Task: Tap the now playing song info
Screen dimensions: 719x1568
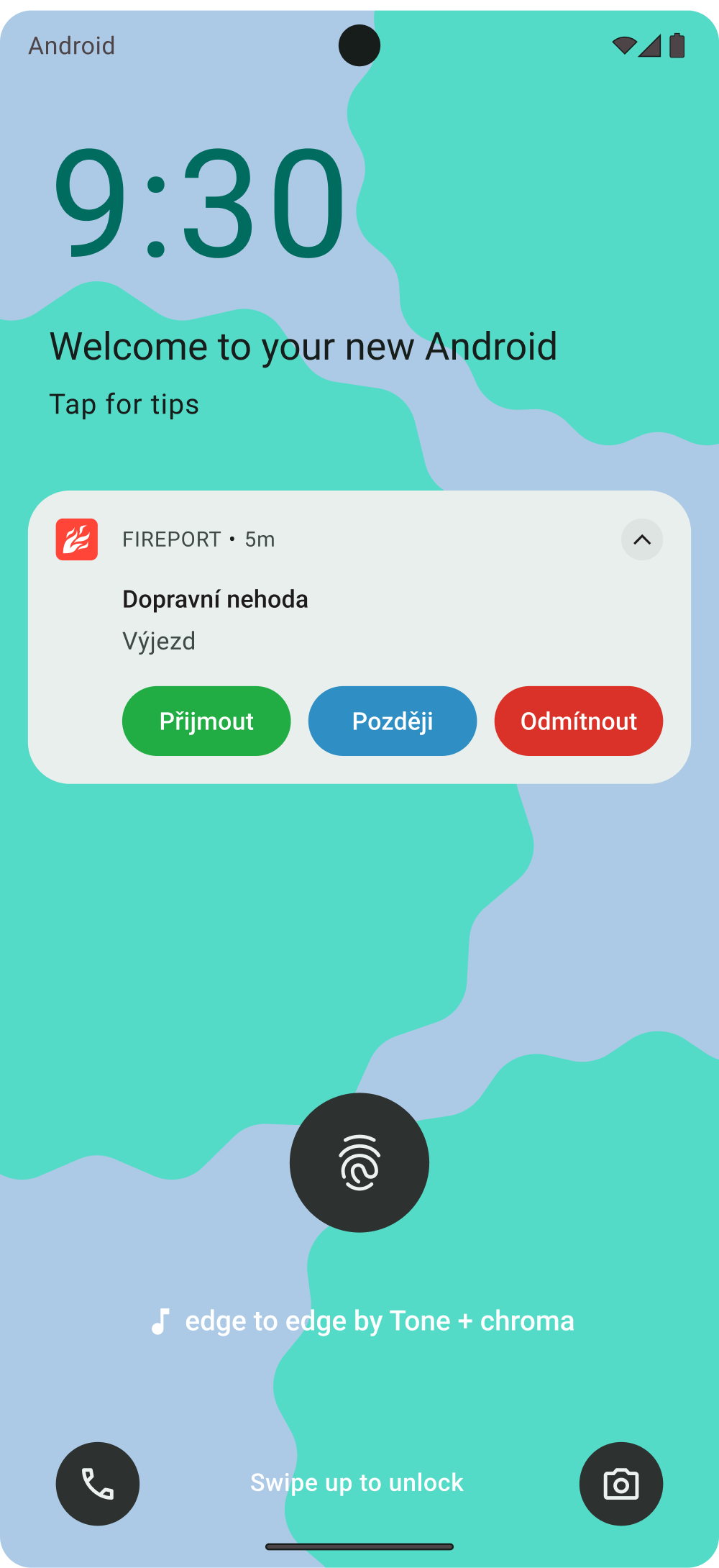Action: click(x=362, y=1321)
